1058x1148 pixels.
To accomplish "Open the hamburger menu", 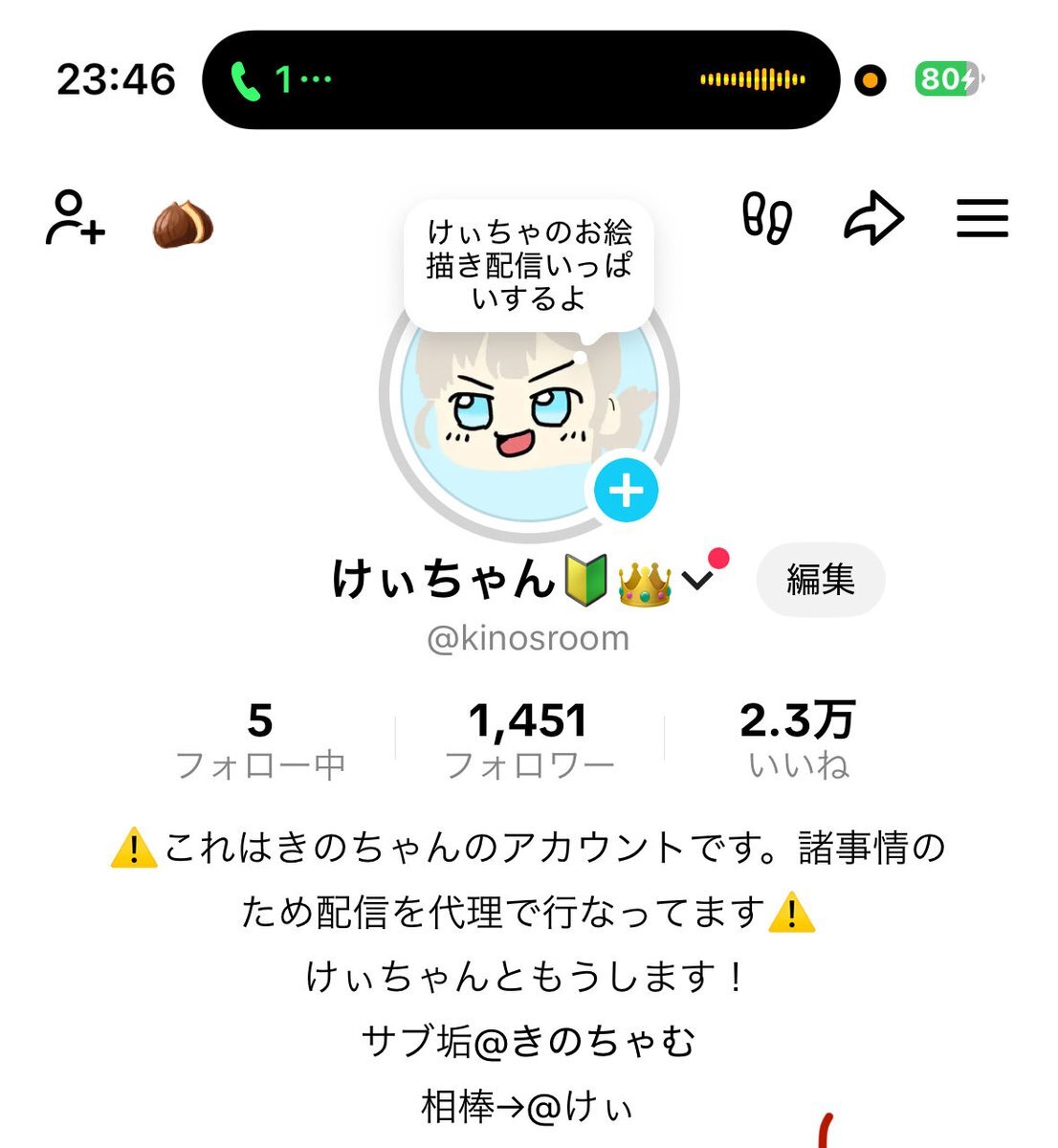I will click(x=982, y=219).
